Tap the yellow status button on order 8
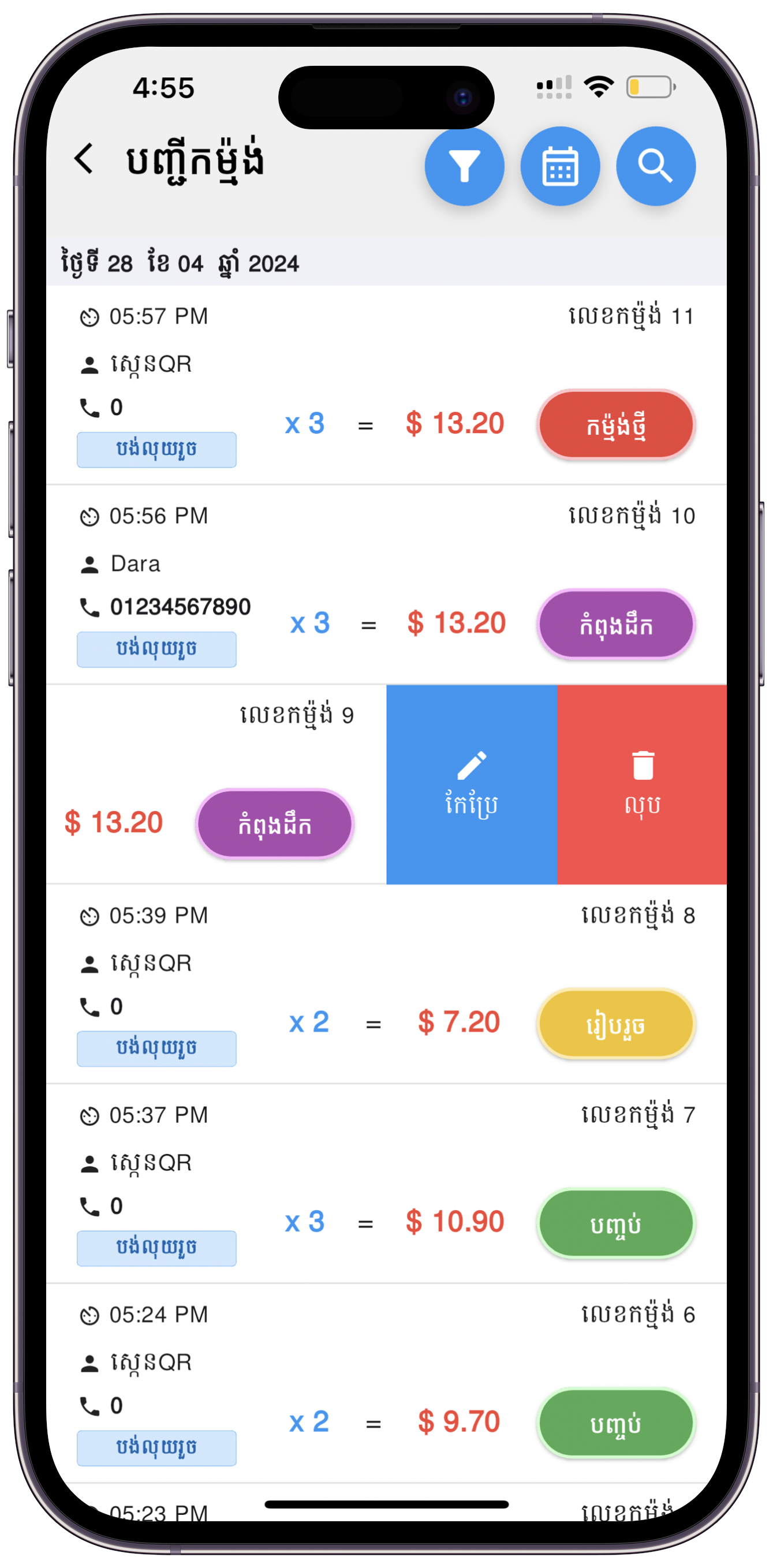 pos(616,1024)
